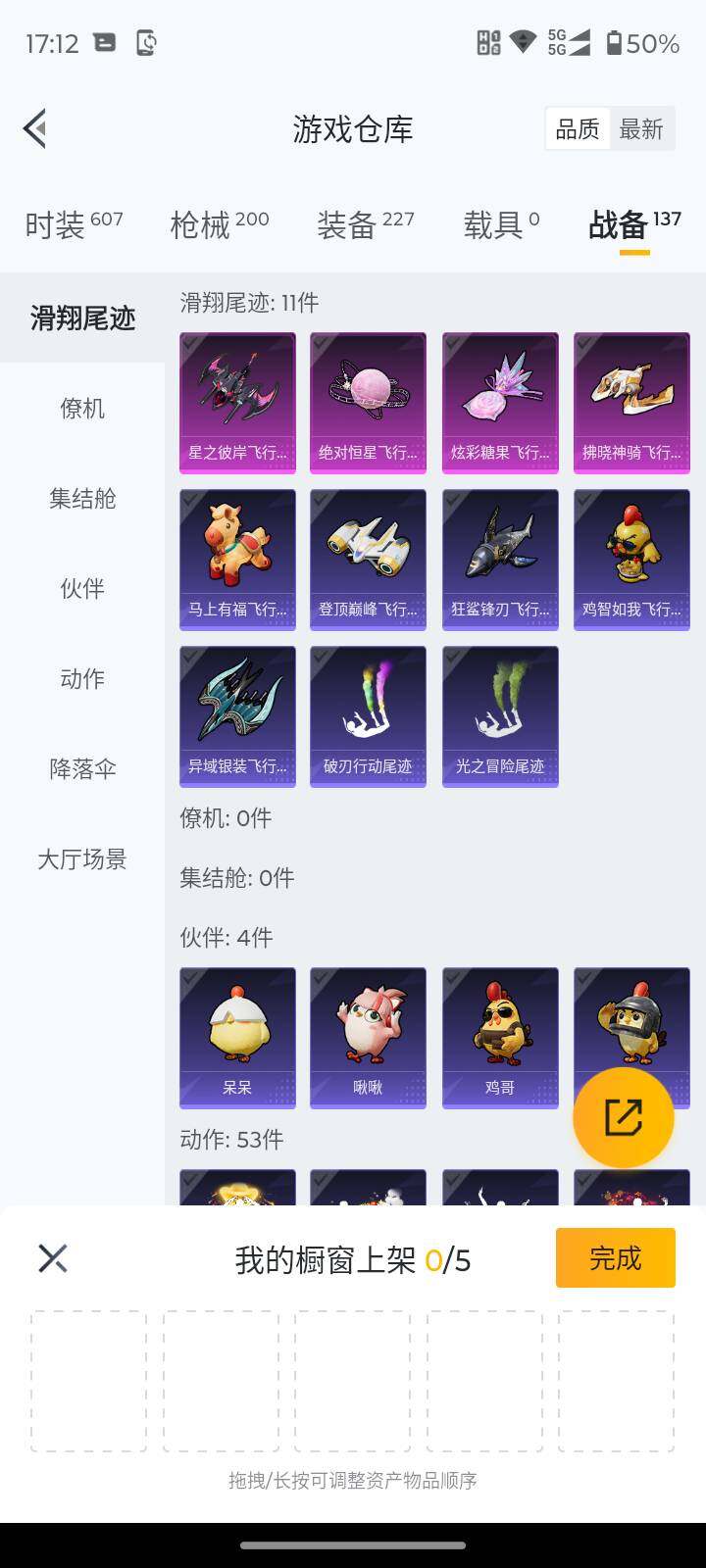
Task: Pick the 狂鲨锋刃飞行 shark glider trail
Action: 499,559
